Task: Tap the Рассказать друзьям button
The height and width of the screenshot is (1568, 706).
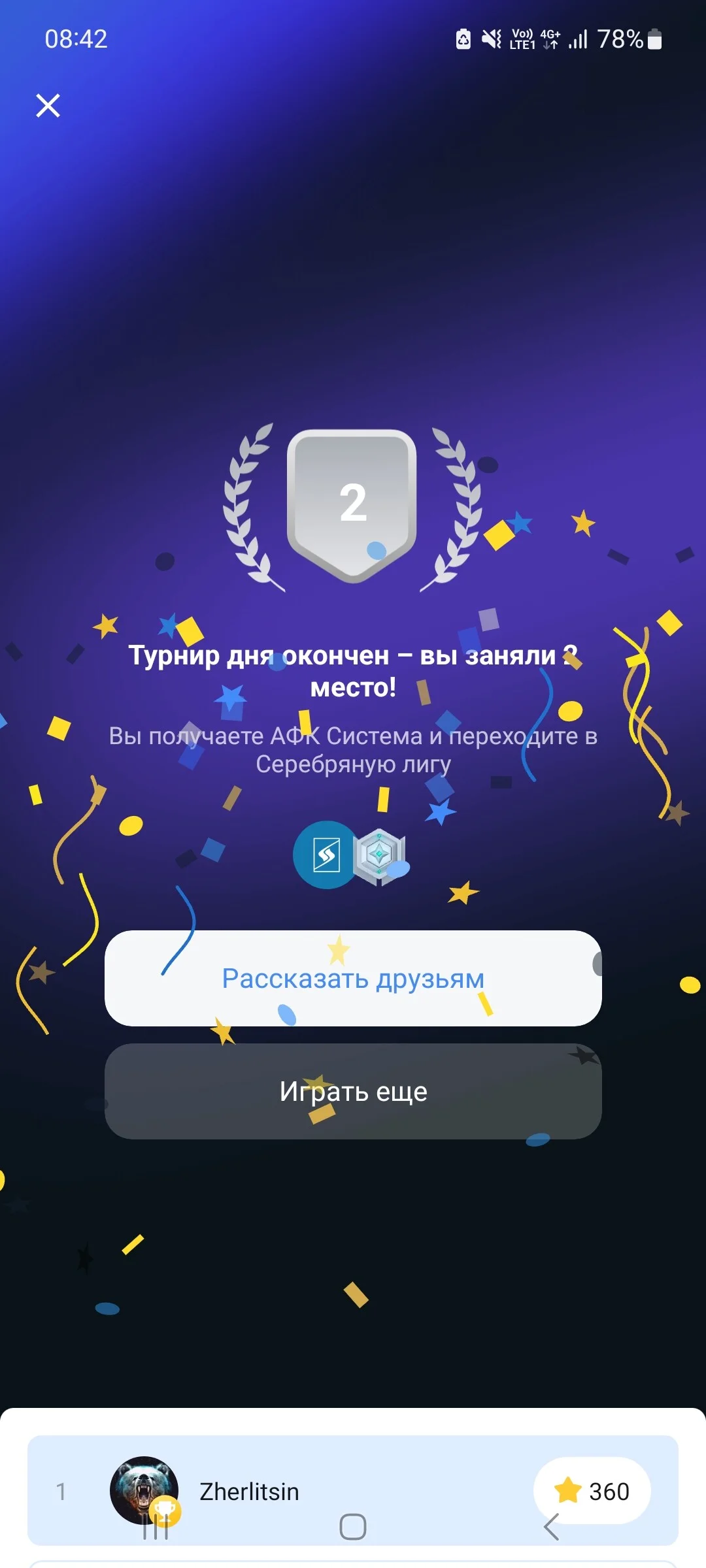Action: tap(353, 978)
